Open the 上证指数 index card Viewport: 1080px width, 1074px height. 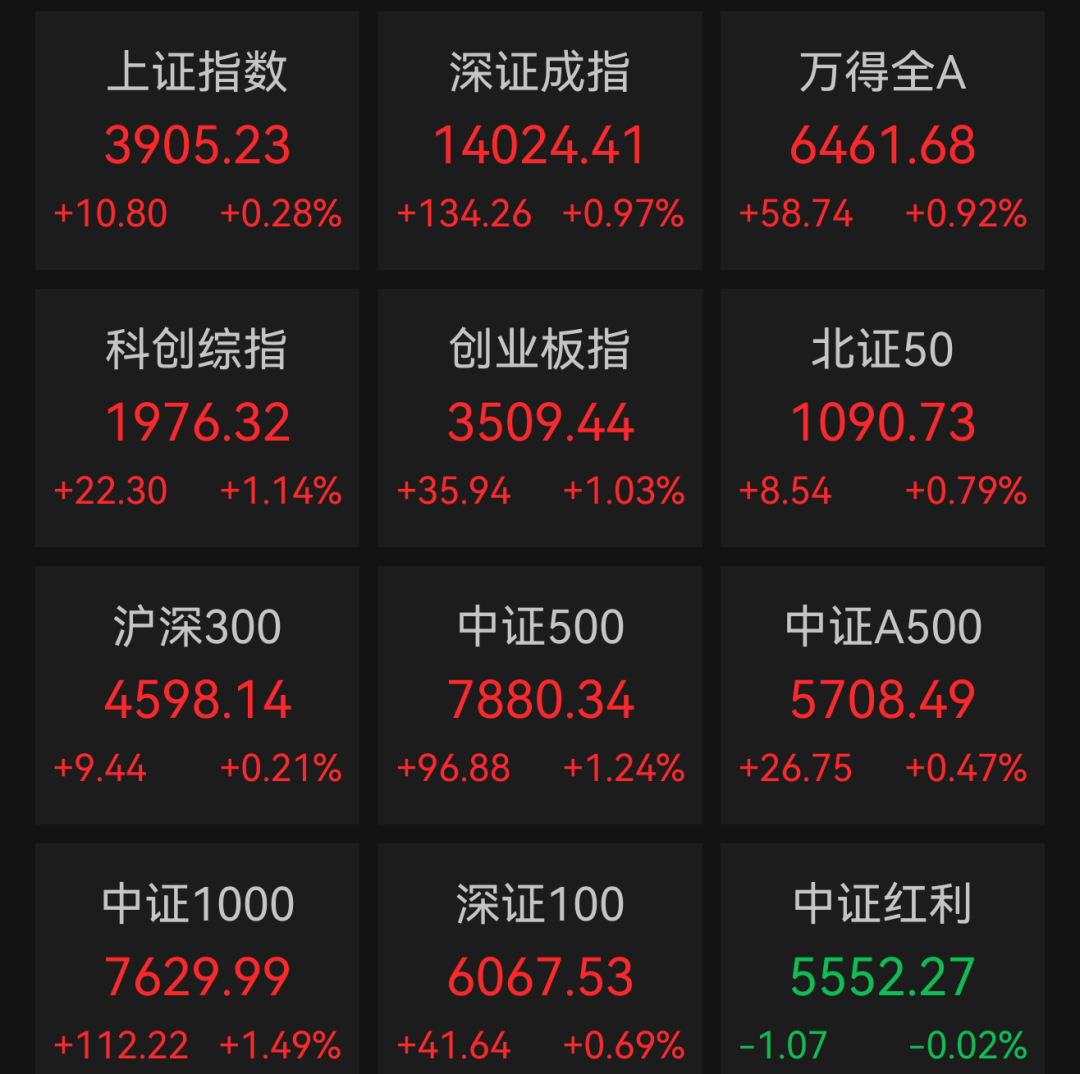coord(197,141)
